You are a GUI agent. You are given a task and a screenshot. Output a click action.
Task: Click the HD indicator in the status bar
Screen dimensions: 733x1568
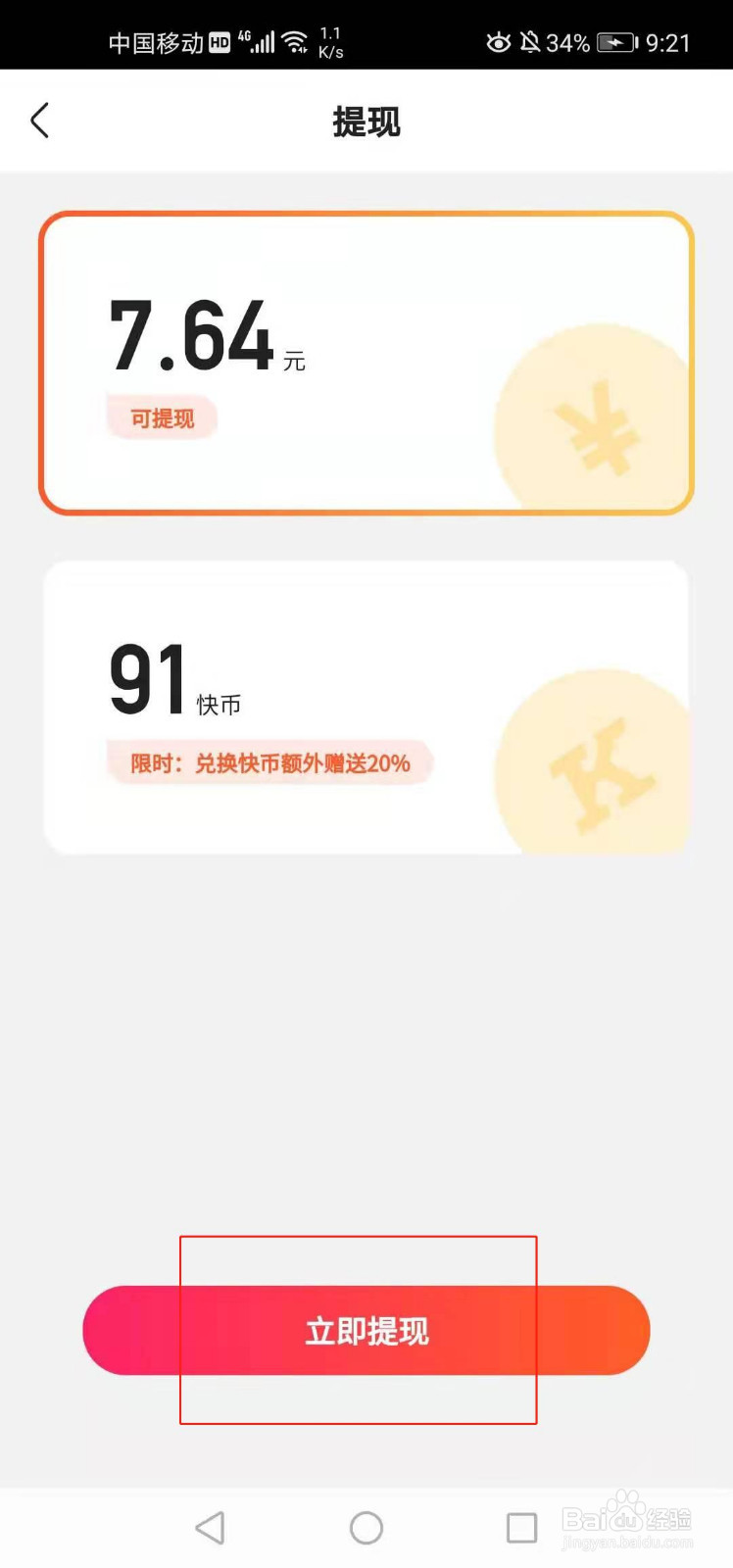pyautogui.click(x=218, y=41)
